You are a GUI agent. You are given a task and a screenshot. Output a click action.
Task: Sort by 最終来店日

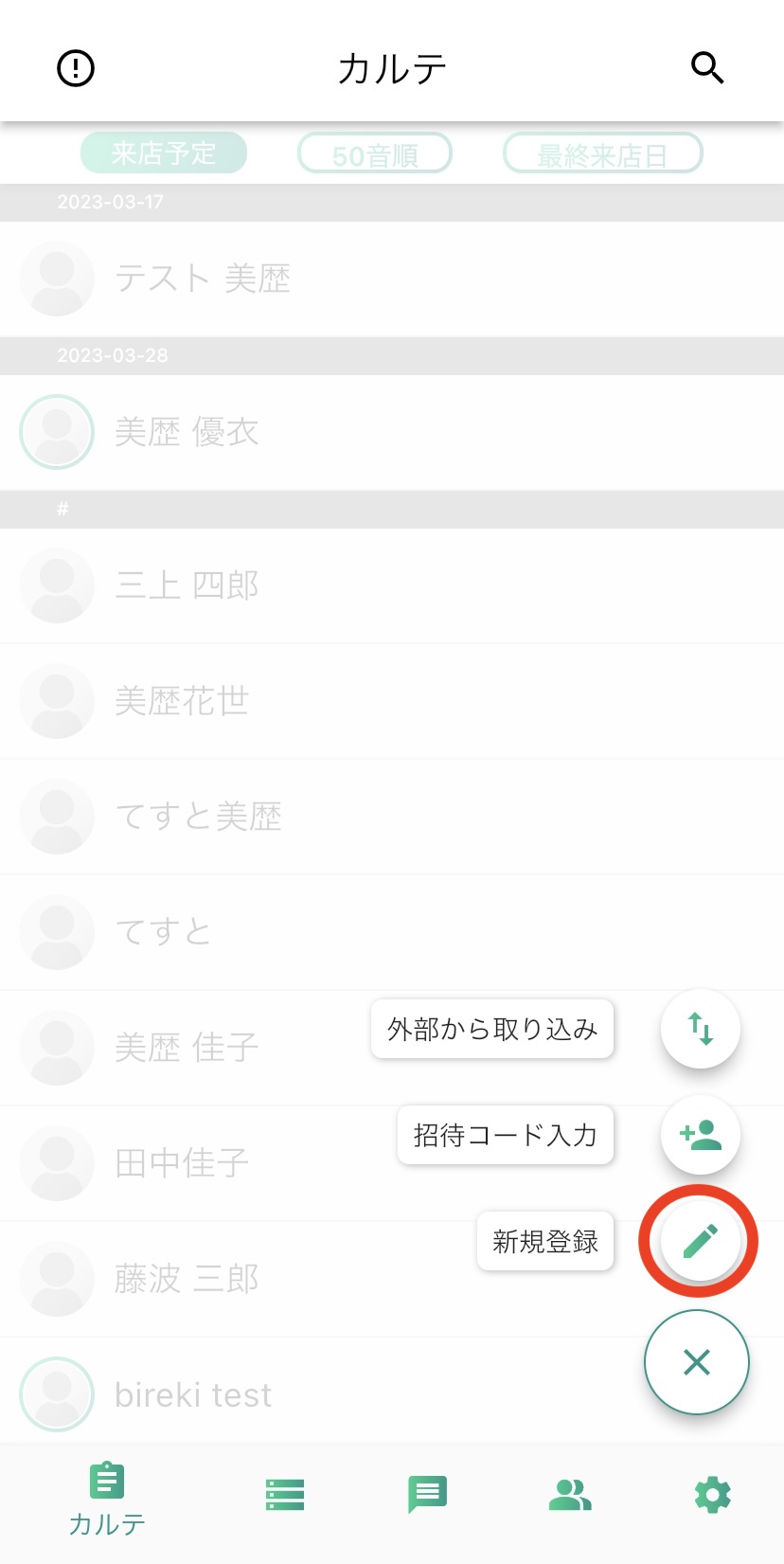[x=602, y=153]
